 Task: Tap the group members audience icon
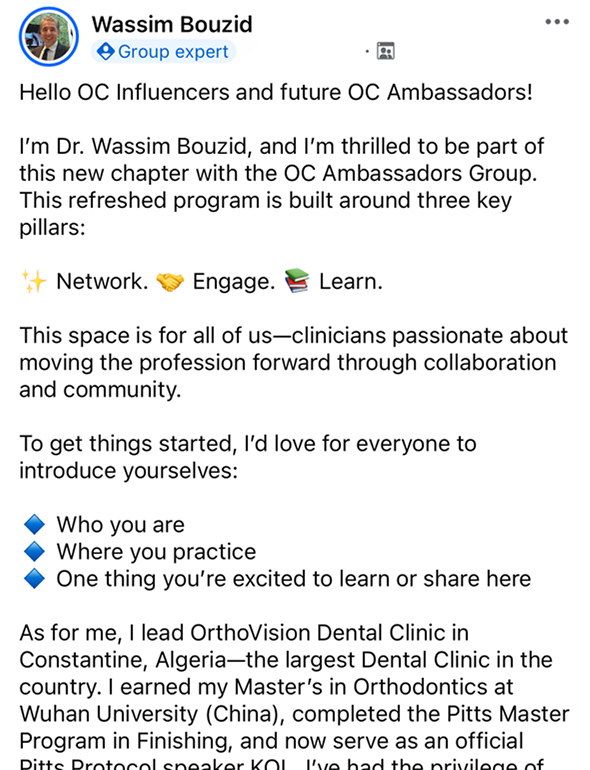(x=386, y=51)
